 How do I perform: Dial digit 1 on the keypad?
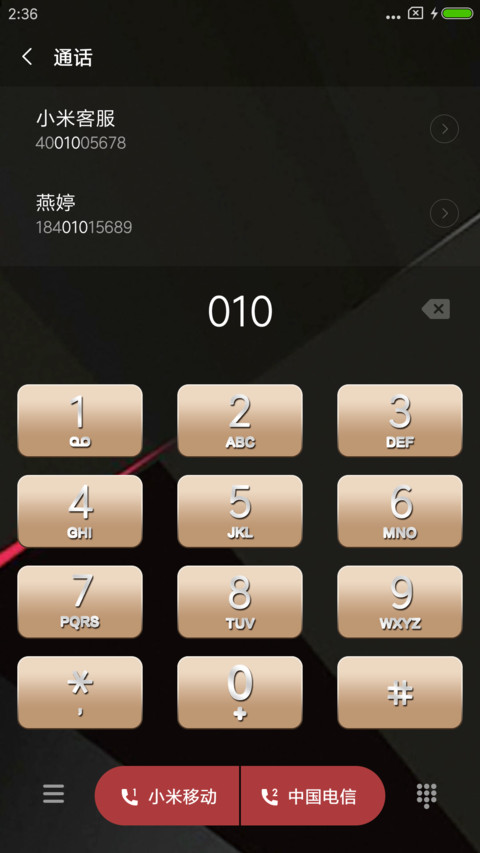click(x=80, y=421)
